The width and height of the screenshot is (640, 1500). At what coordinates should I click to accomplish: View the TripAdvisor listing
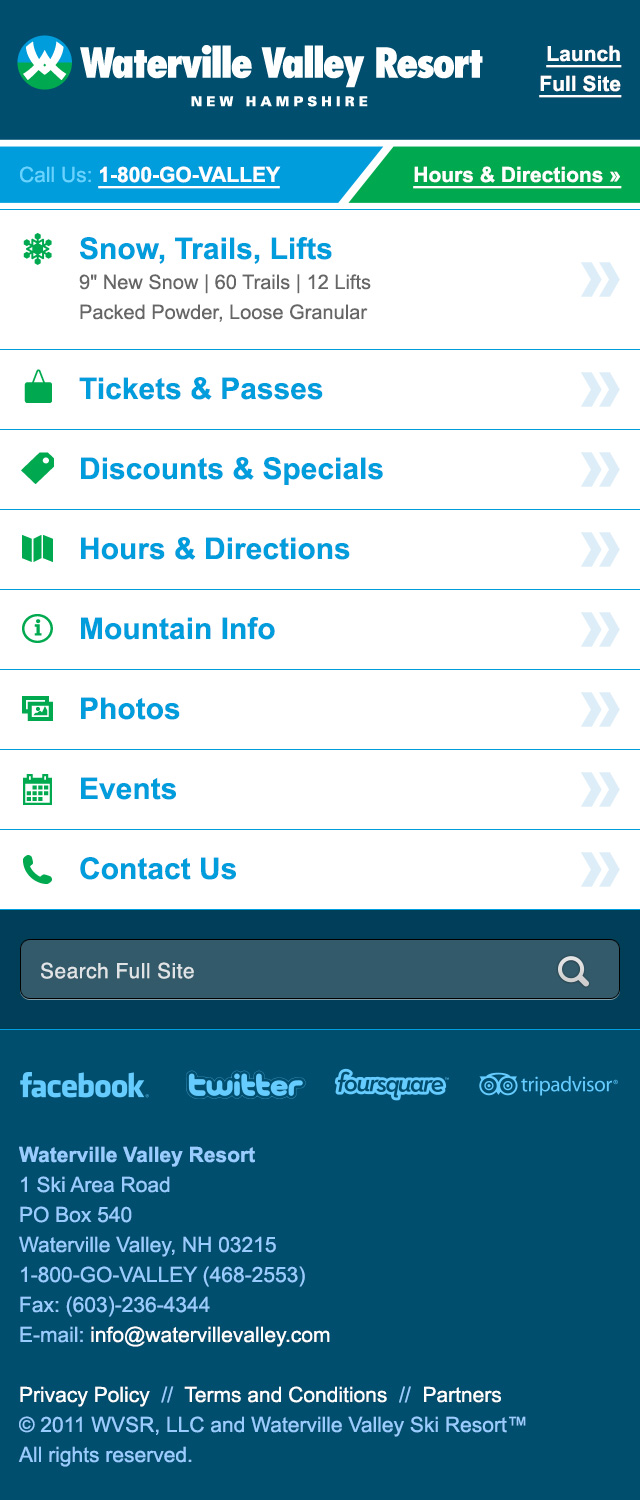pyautogui.click(x=549, y=1085)
